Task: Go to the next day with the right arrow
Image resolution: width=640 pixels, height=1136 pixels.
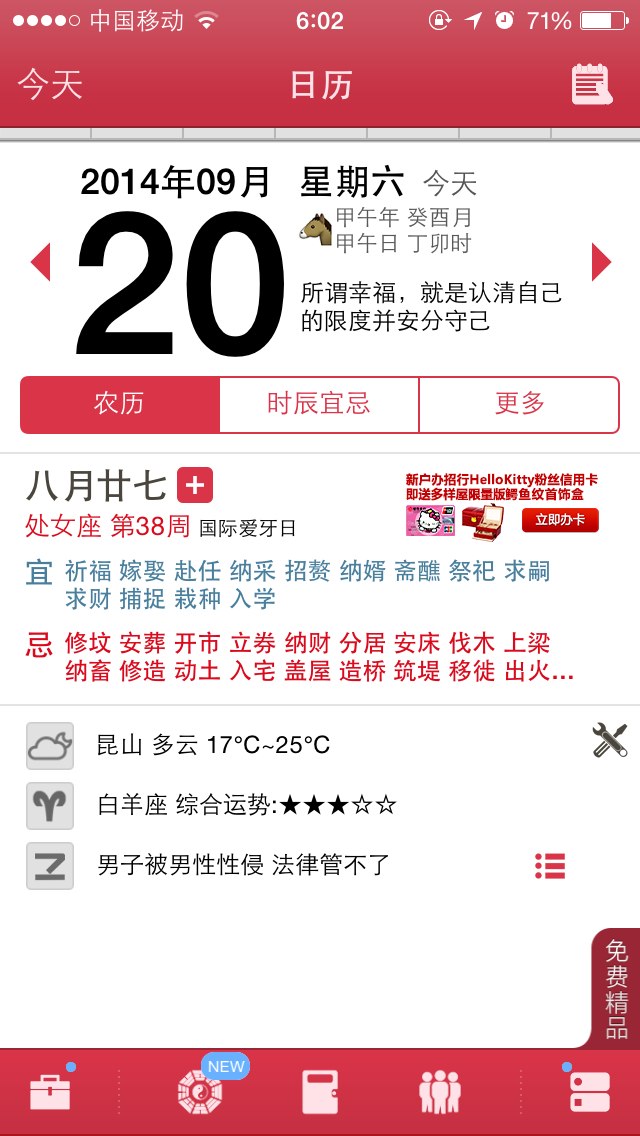Action: coord(601,262)
